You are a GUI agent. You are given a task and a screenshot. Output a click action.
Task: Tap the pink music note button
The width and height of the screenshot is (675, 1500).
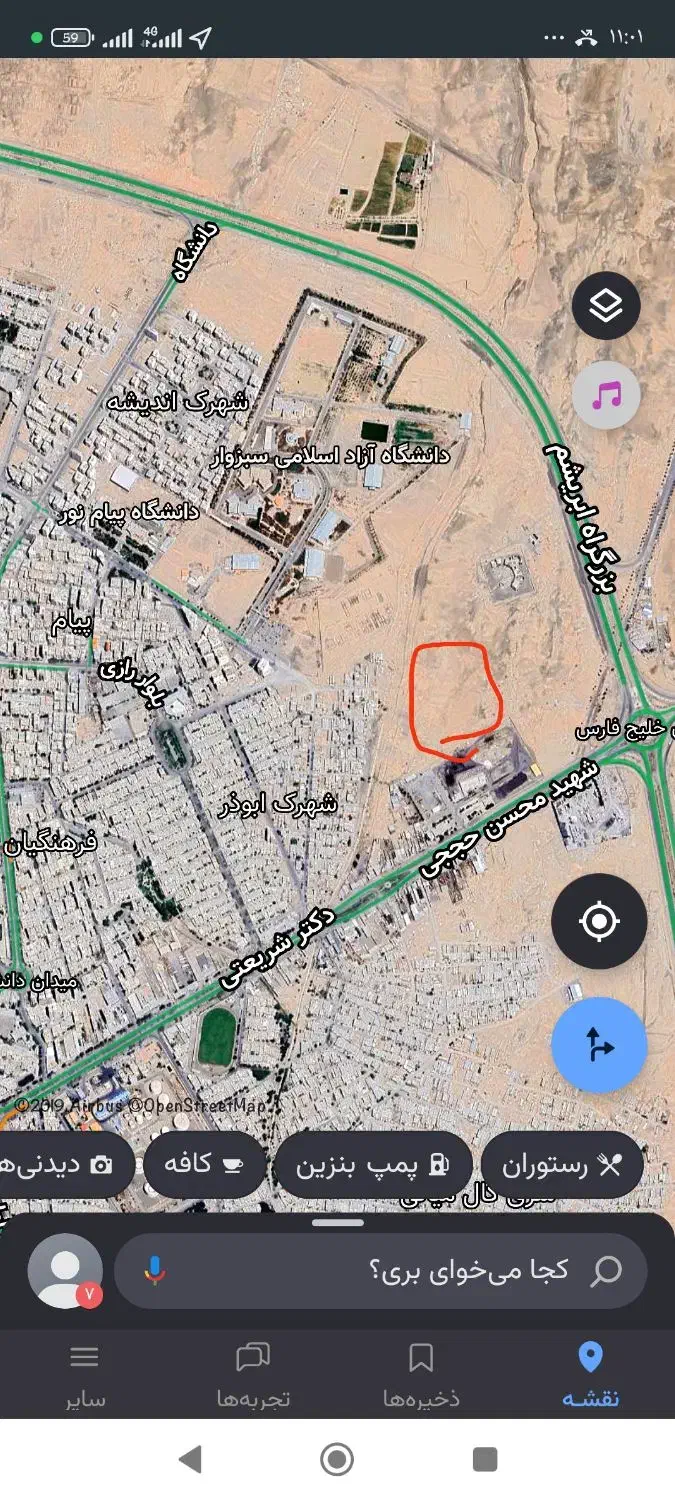(x=606, y=396)
